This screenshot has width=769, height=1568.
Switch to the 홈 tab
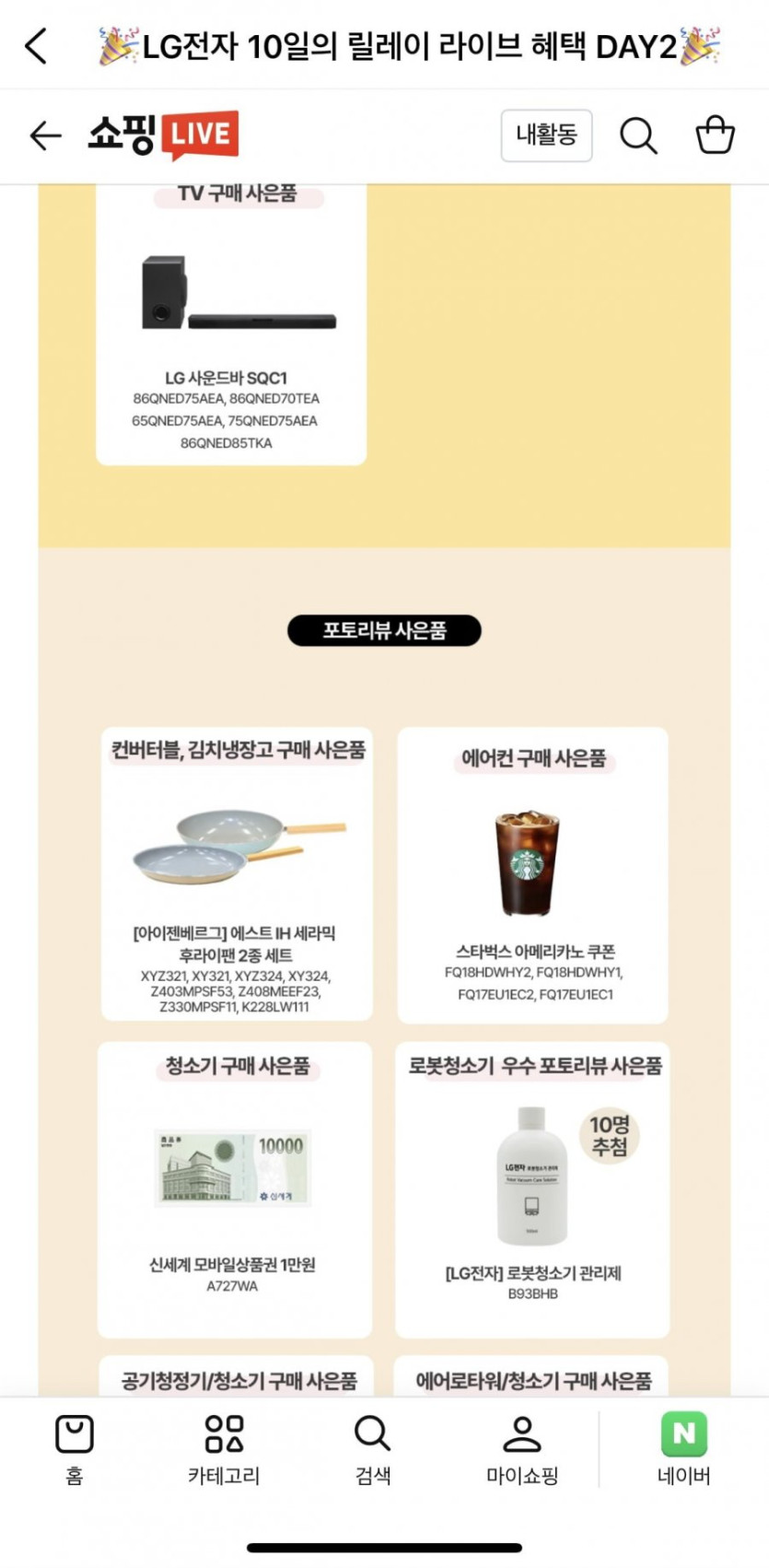click(x=75, y=1449)
